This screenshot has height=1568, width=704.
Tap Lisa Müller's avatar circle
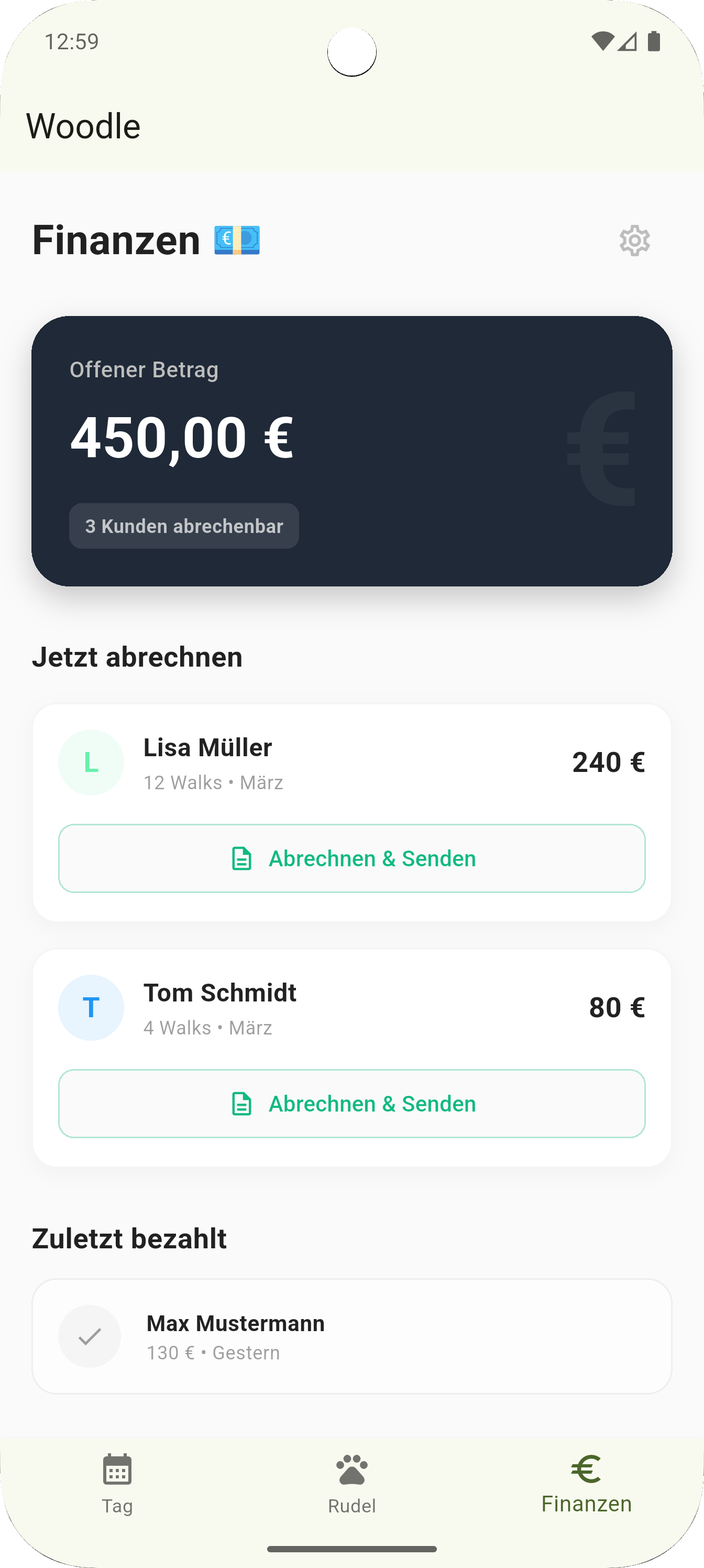click(91, 763)
